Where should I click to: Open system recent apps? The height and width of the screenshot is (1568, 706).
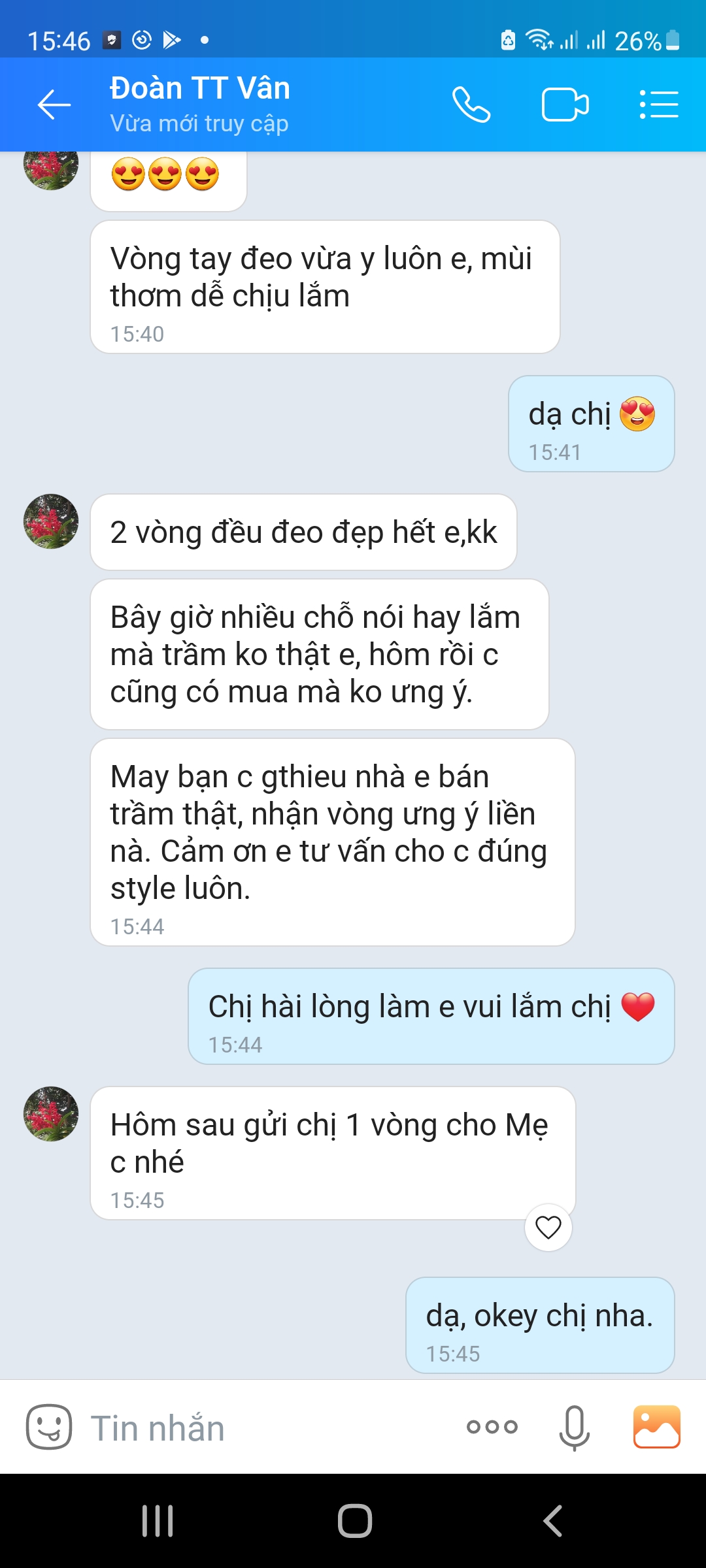pos(158,1520)
